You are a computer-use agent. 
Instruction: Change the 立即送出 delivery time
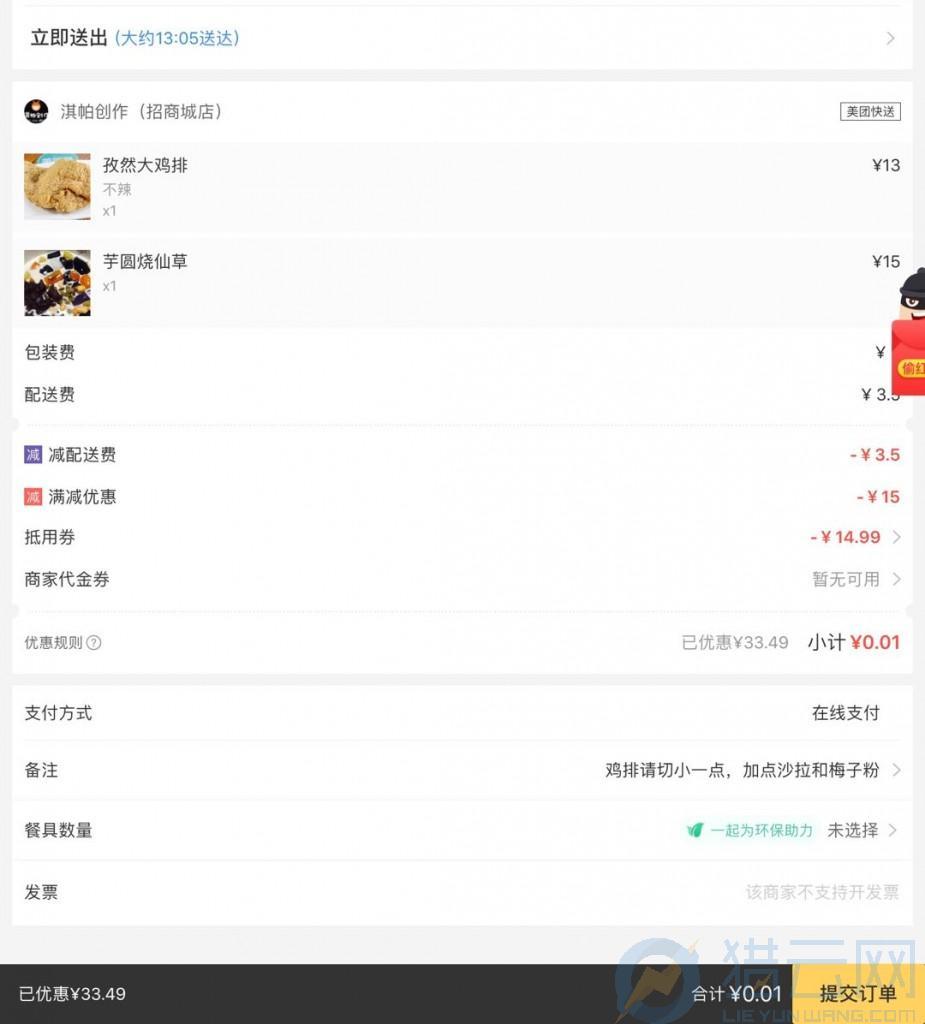pos(462,38)
